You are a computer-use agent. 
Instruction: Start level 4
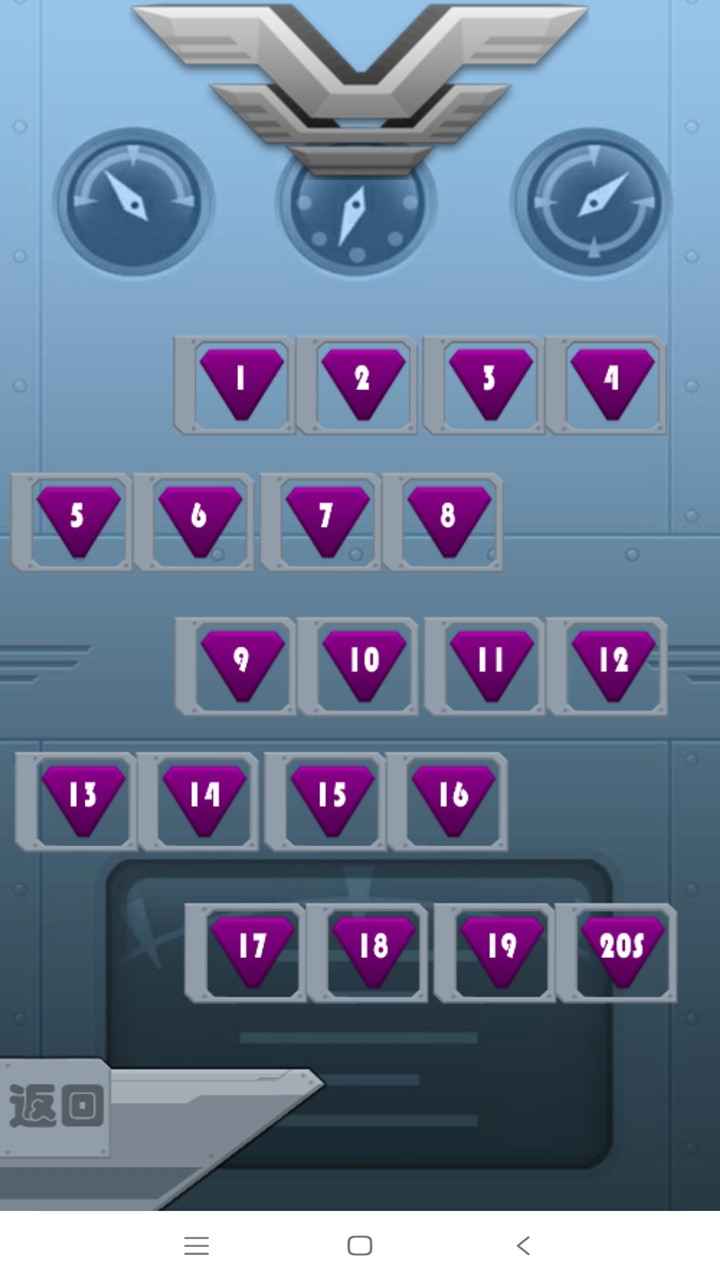pos(612,382)
